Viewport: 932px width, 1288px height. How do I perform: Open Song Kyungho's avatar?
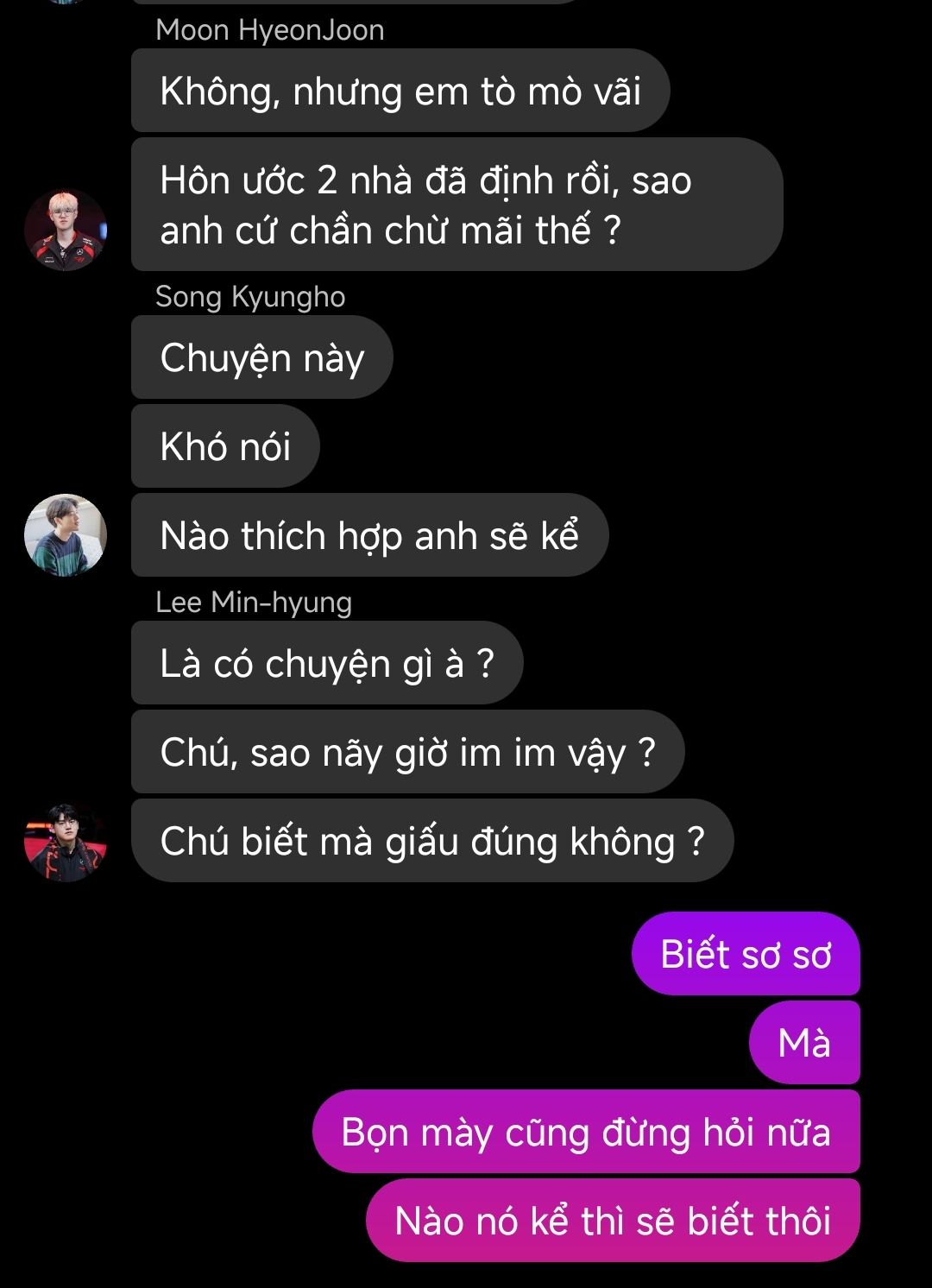click(x=65, y=534)
